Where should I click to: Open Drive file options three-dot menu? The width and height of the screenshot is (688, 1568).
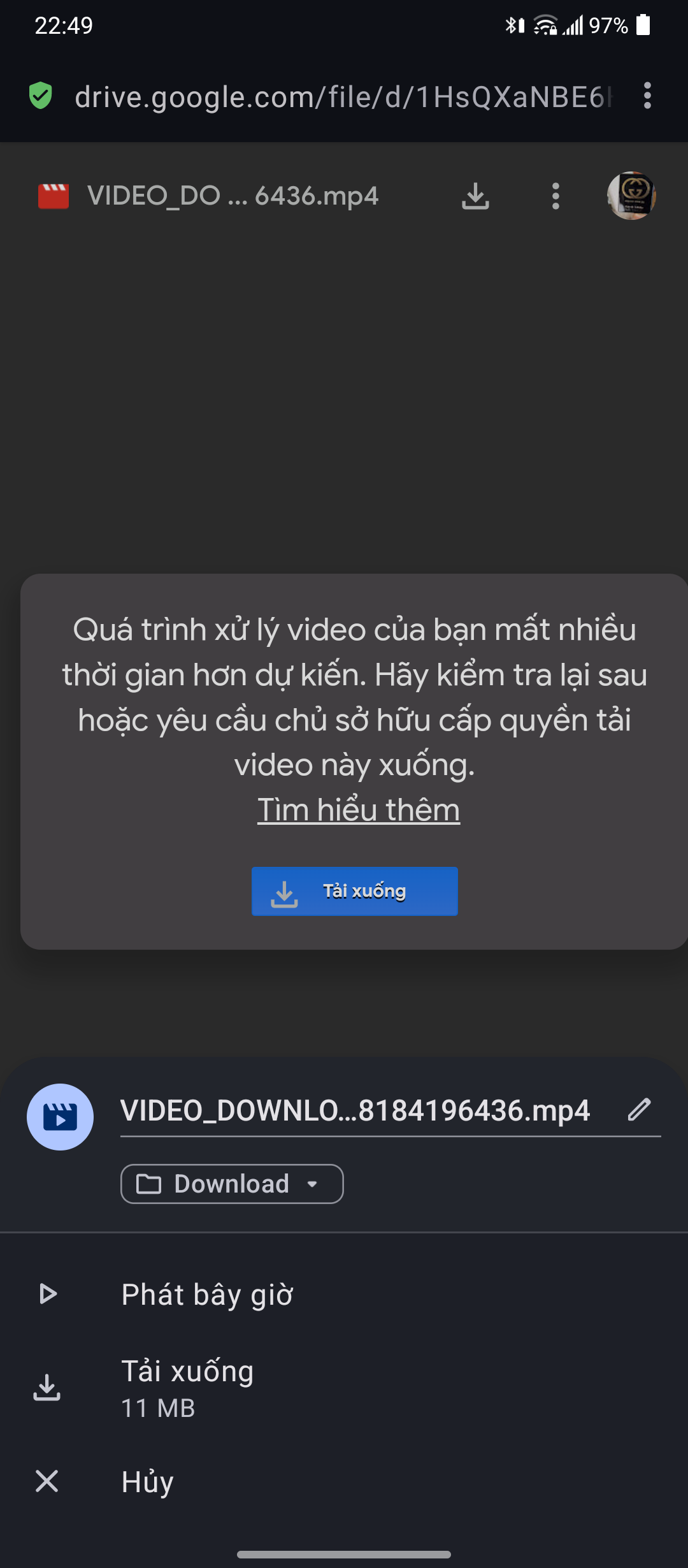click(555, 196)
